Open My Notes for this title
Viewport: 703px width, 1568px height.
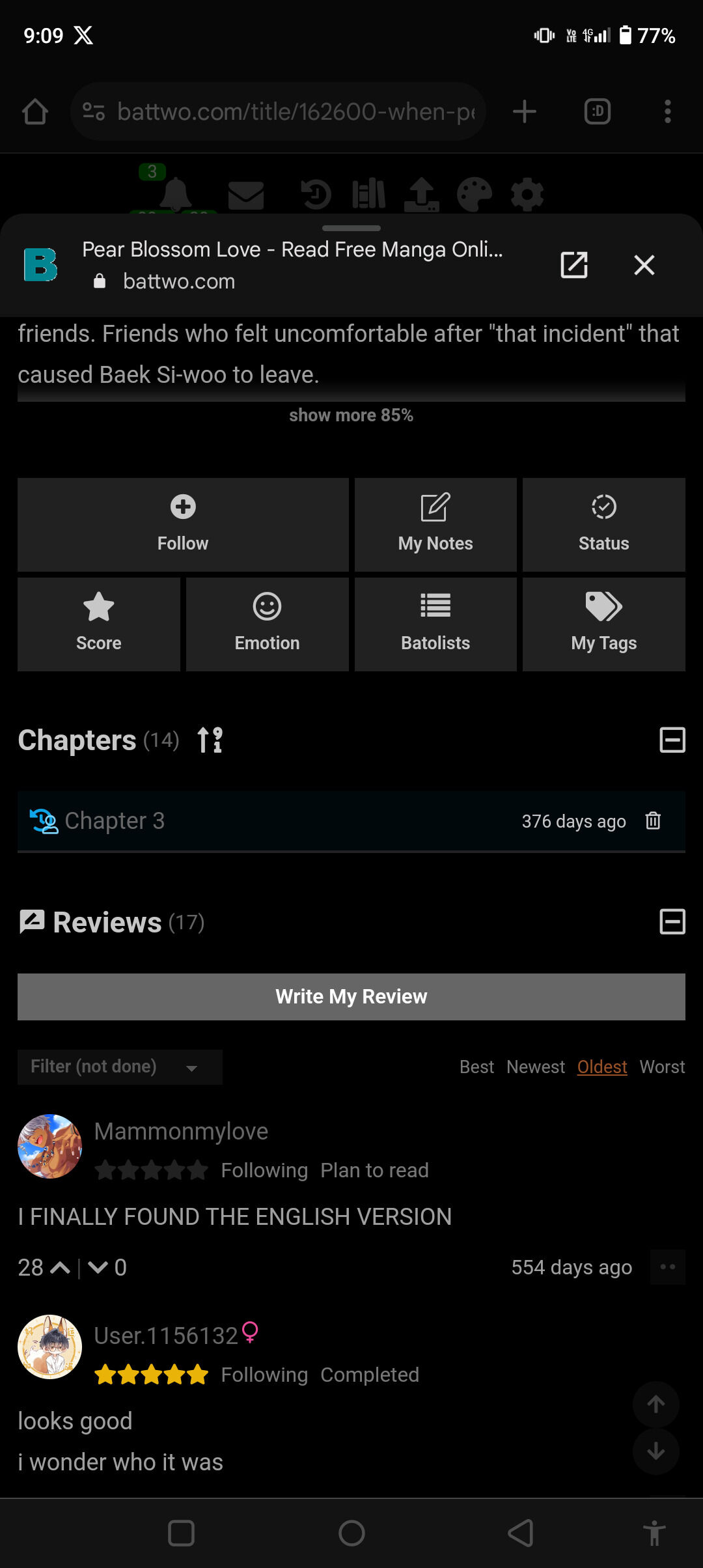[435, 524]
